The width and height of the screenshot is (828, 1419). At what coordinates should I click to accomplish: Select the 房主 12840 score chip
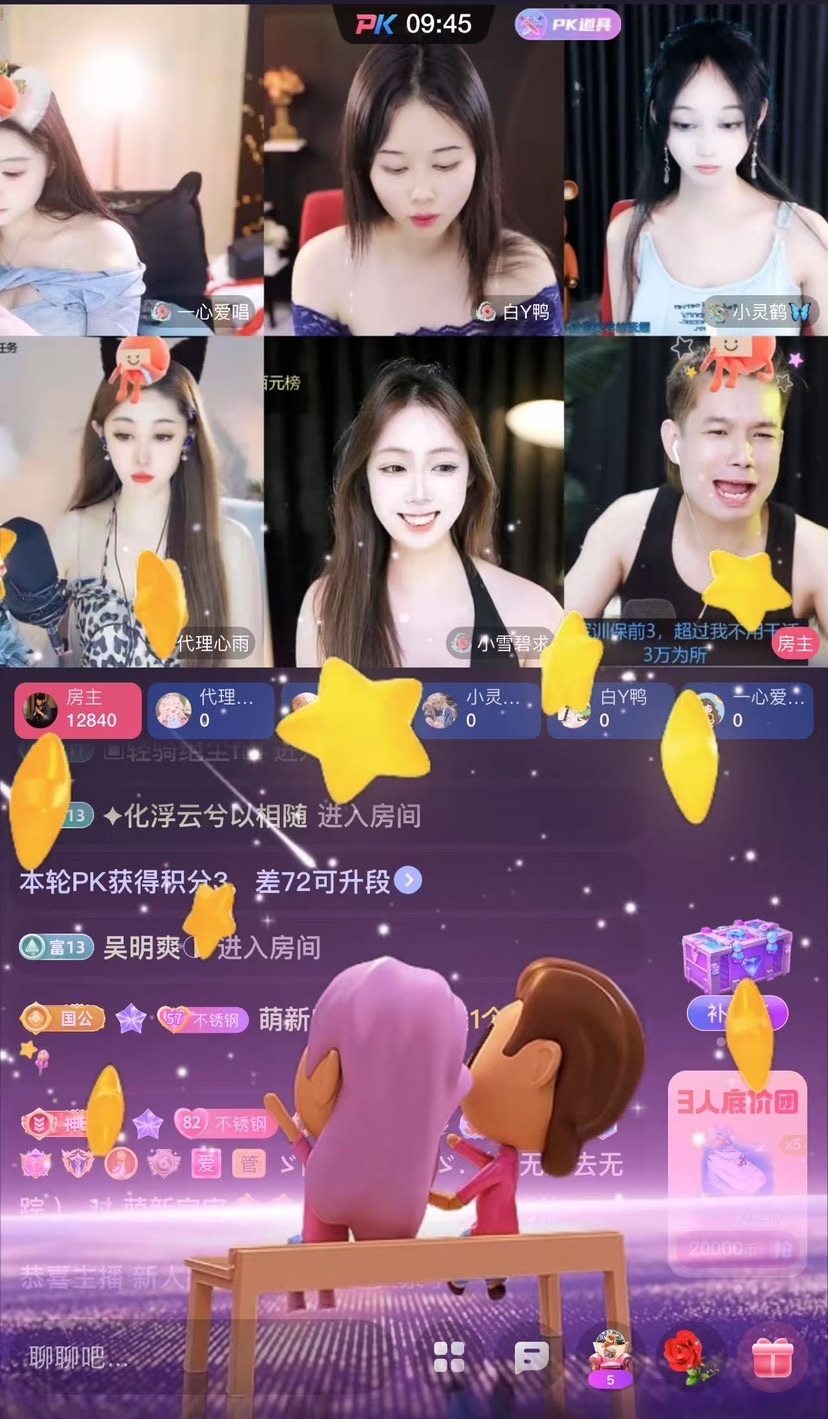(x=78, y=709)
